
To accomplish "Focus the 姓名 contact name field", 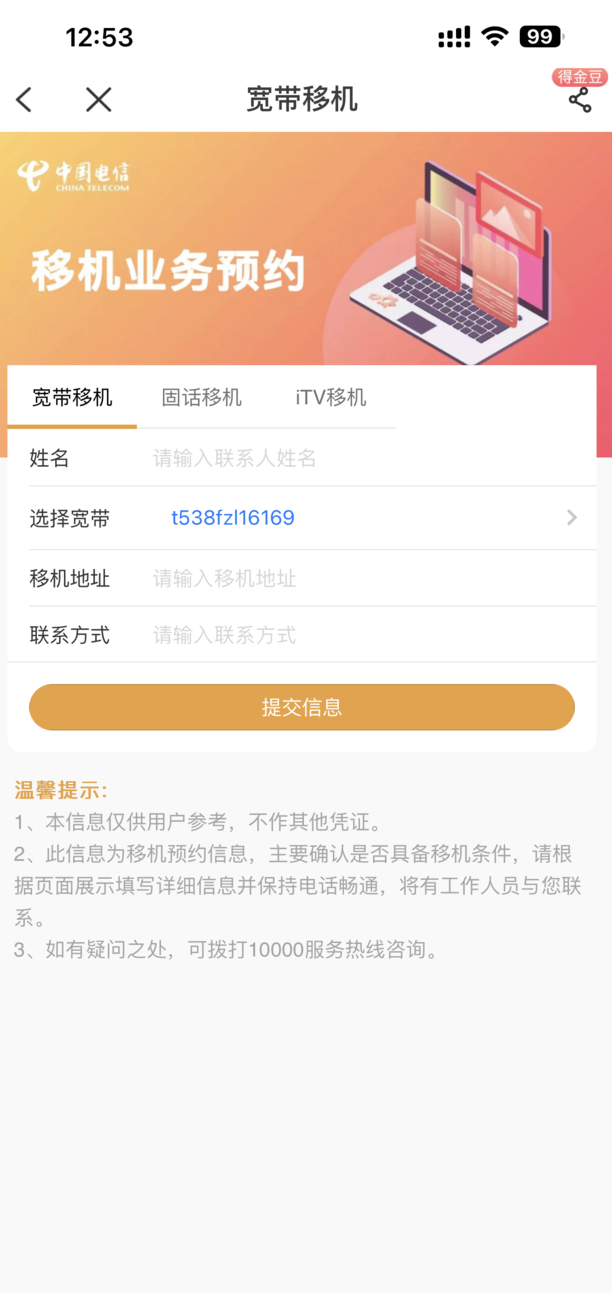I will point(360,458).
